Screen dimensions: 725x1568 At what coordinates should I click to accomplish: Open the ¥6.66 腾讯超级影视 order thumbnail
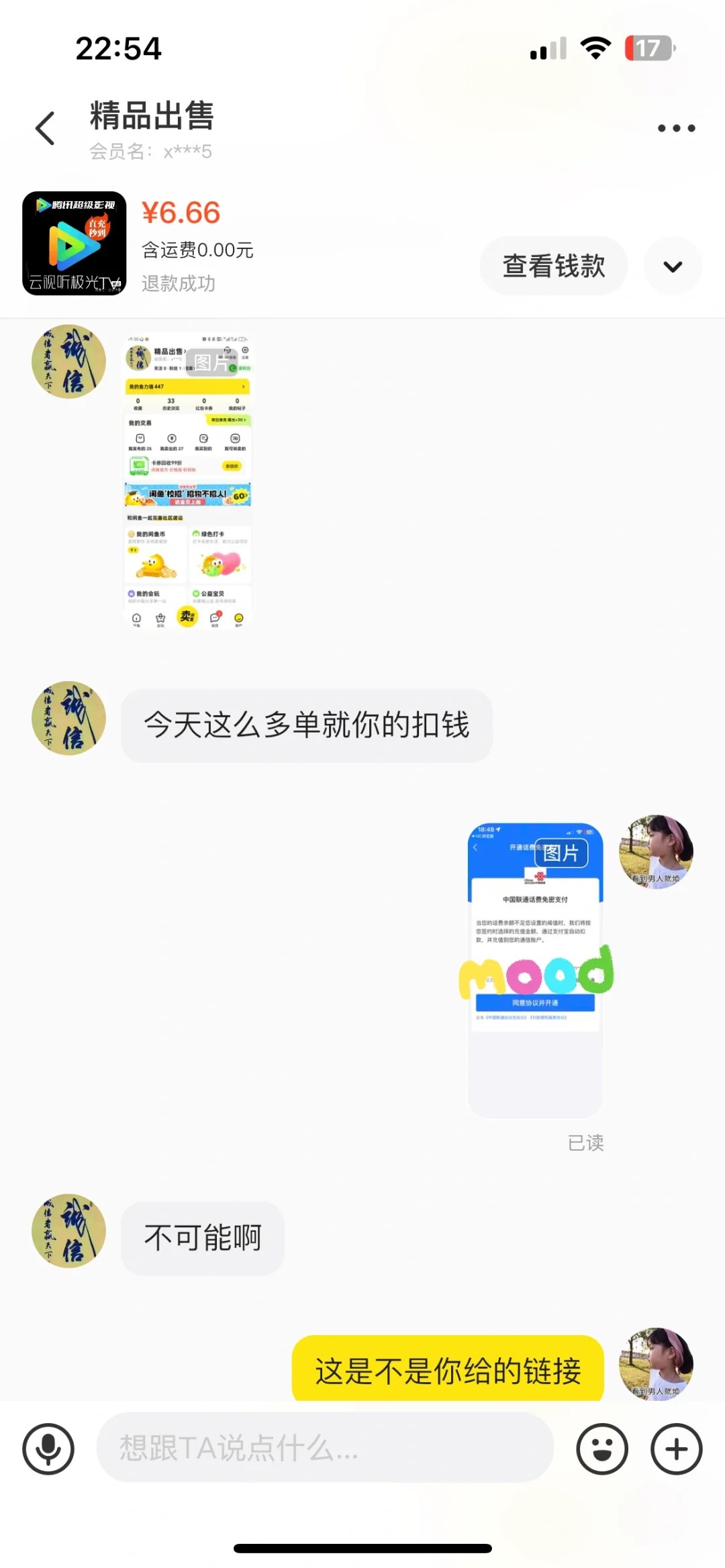pos(75,244)
